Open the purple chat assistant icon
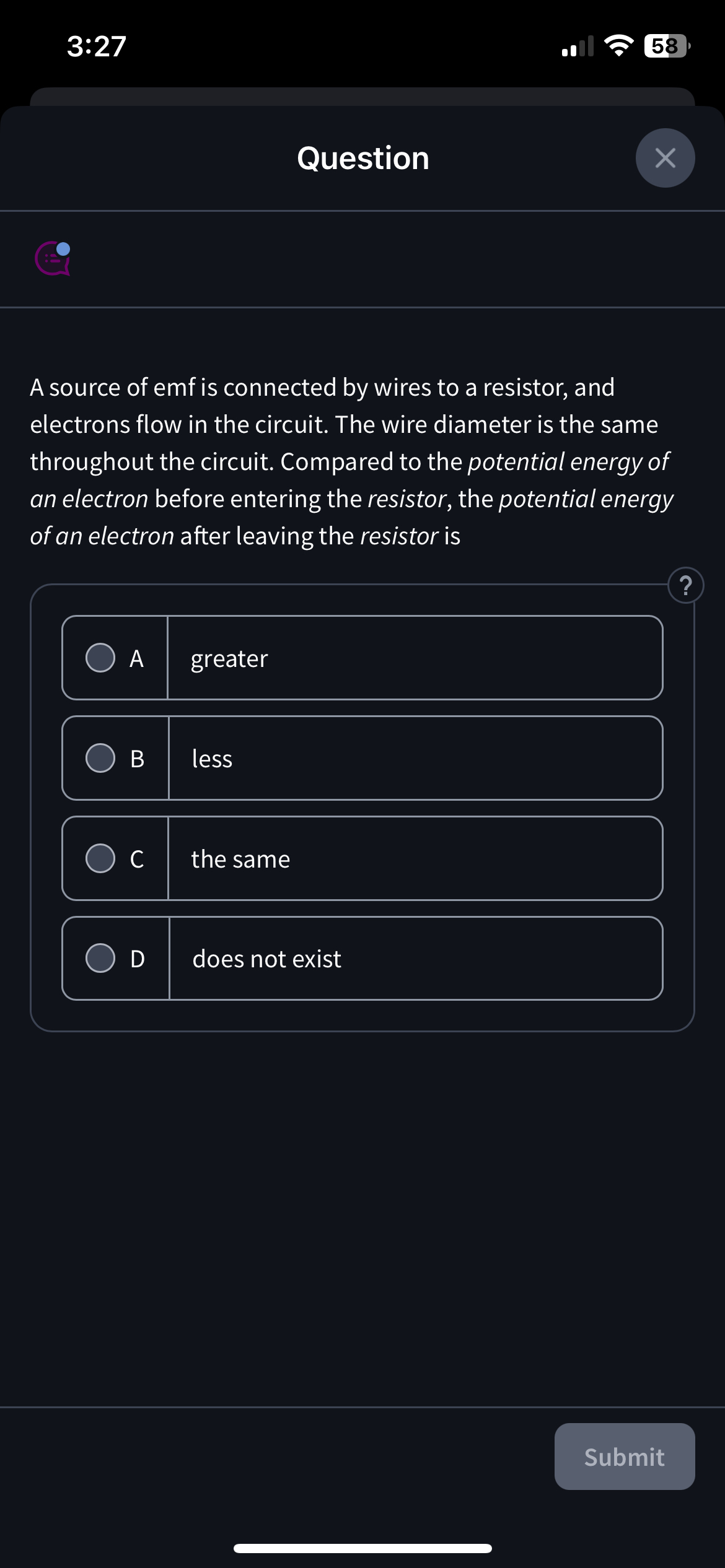 (x=53, y=259)
